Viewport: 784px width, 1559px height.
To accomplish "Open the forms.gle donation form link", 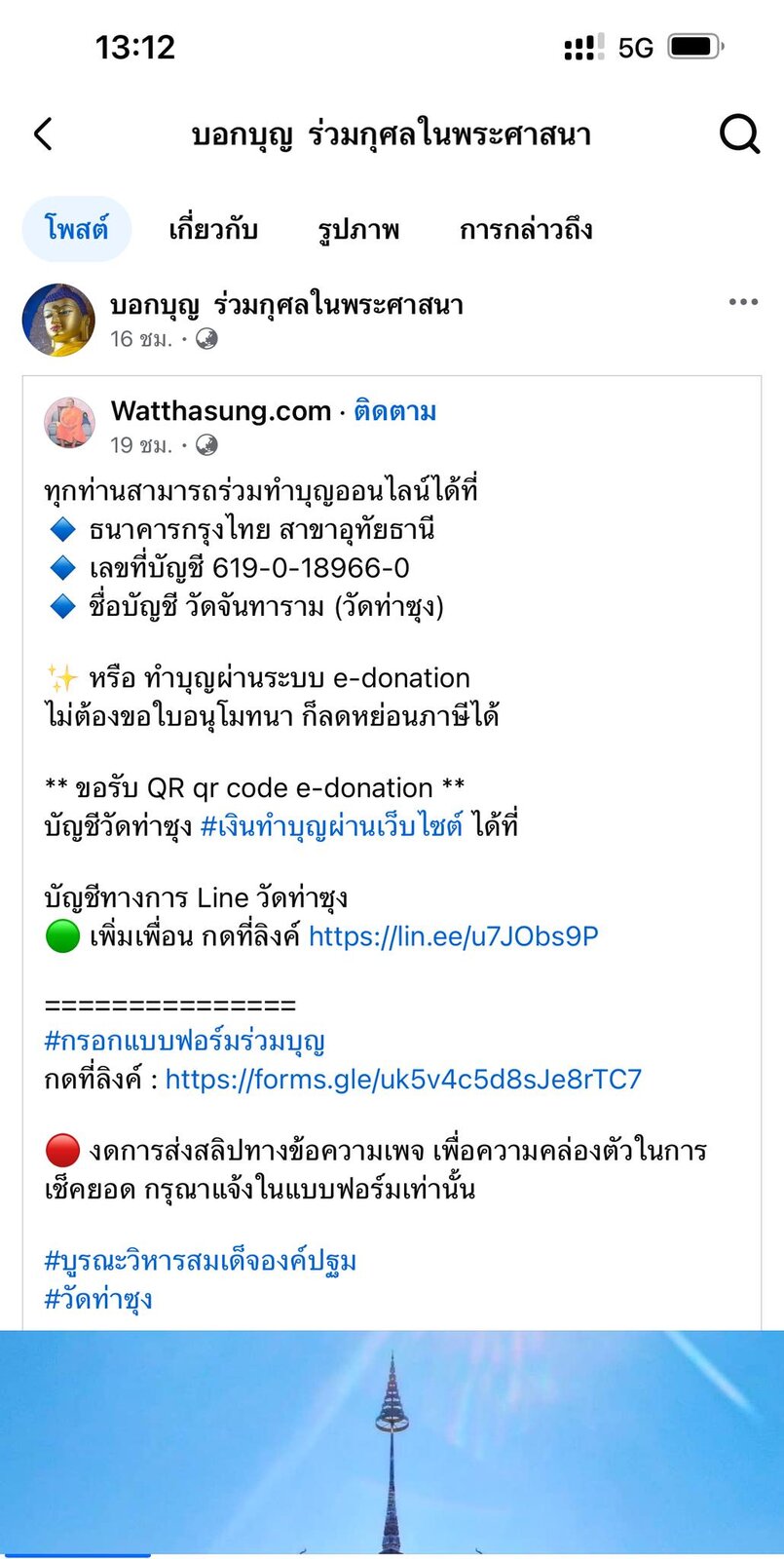I will click(403, 1080).
